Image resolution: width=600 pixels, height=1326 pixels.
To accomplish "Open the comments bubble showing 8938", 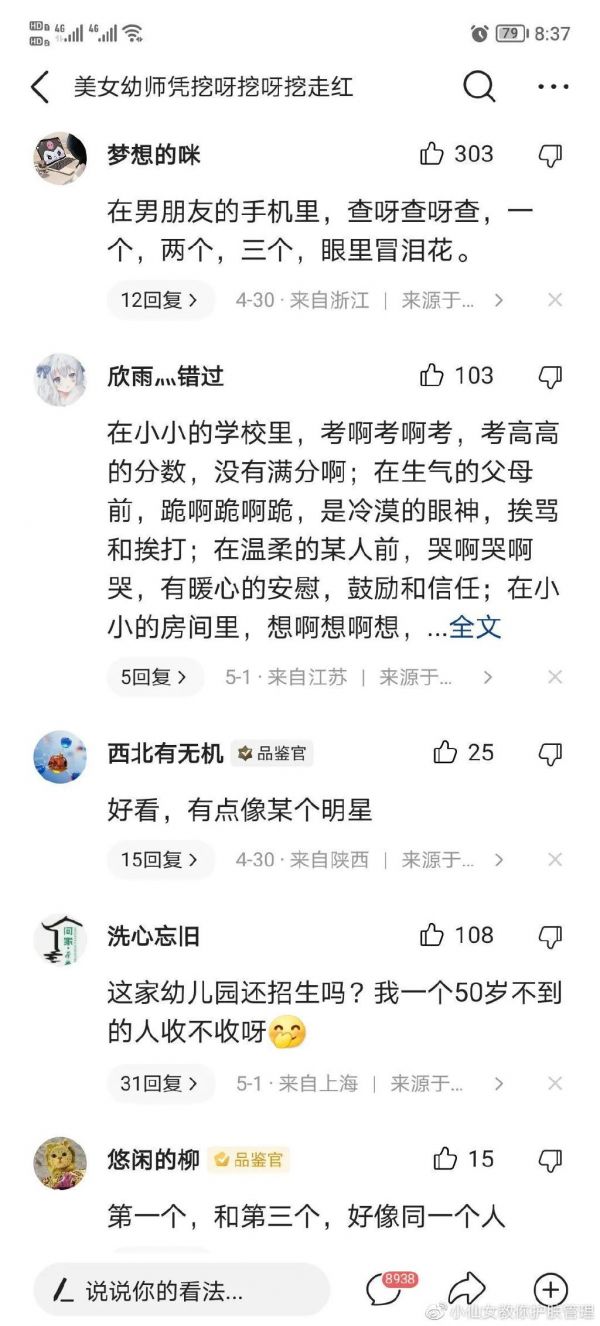I will tap(385, 1289).
